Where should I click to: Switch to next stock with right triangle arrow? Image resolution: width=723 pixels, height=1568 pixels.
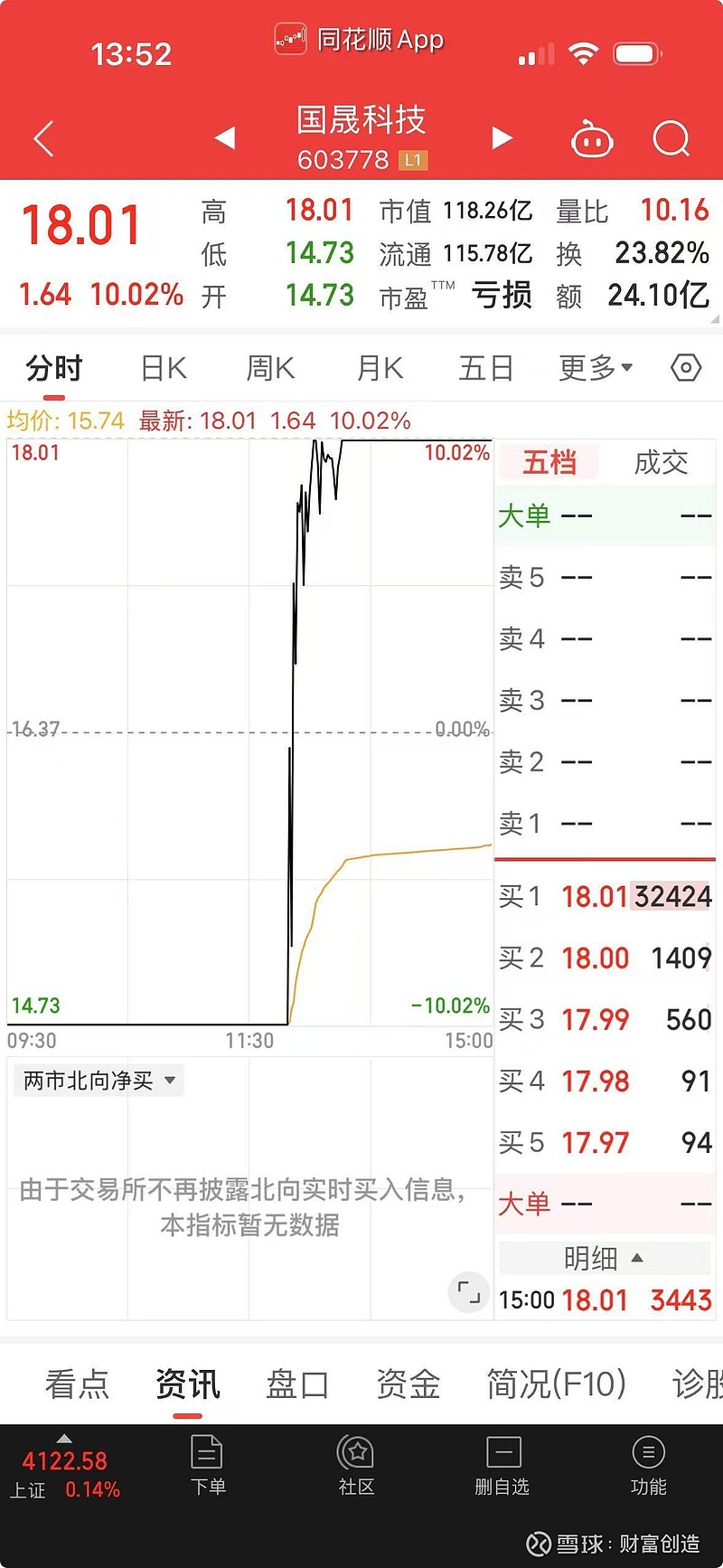point(502,137)
